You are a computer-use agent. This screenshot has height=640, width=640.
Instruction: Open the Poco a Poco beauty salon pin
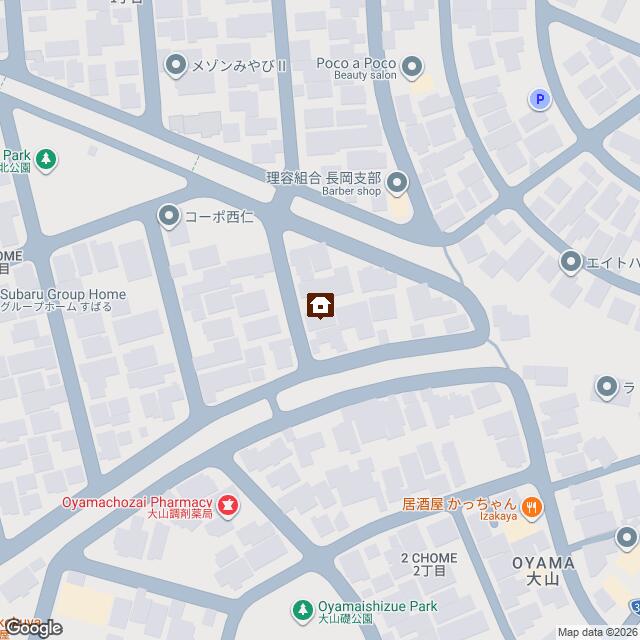click(412, 67)
